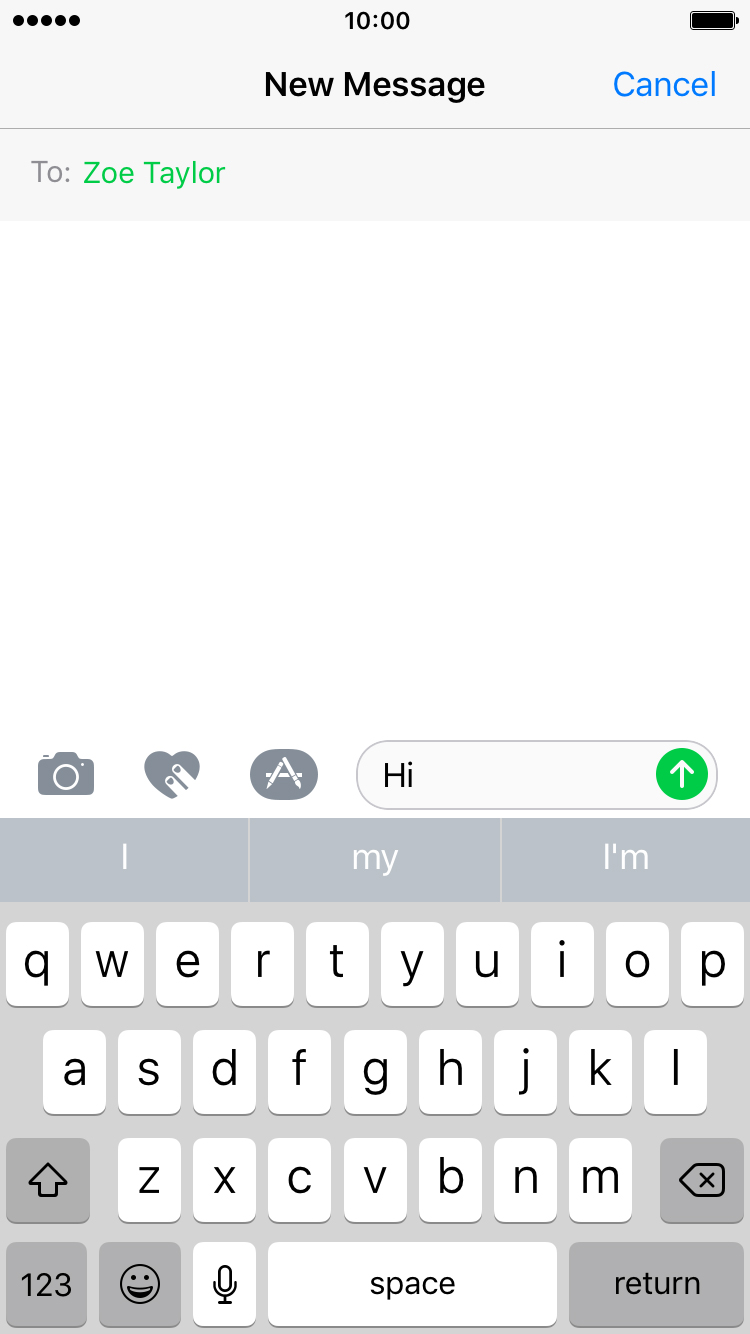Send the message with green arrow
The image size is (750, 1334).
(682, 774)
